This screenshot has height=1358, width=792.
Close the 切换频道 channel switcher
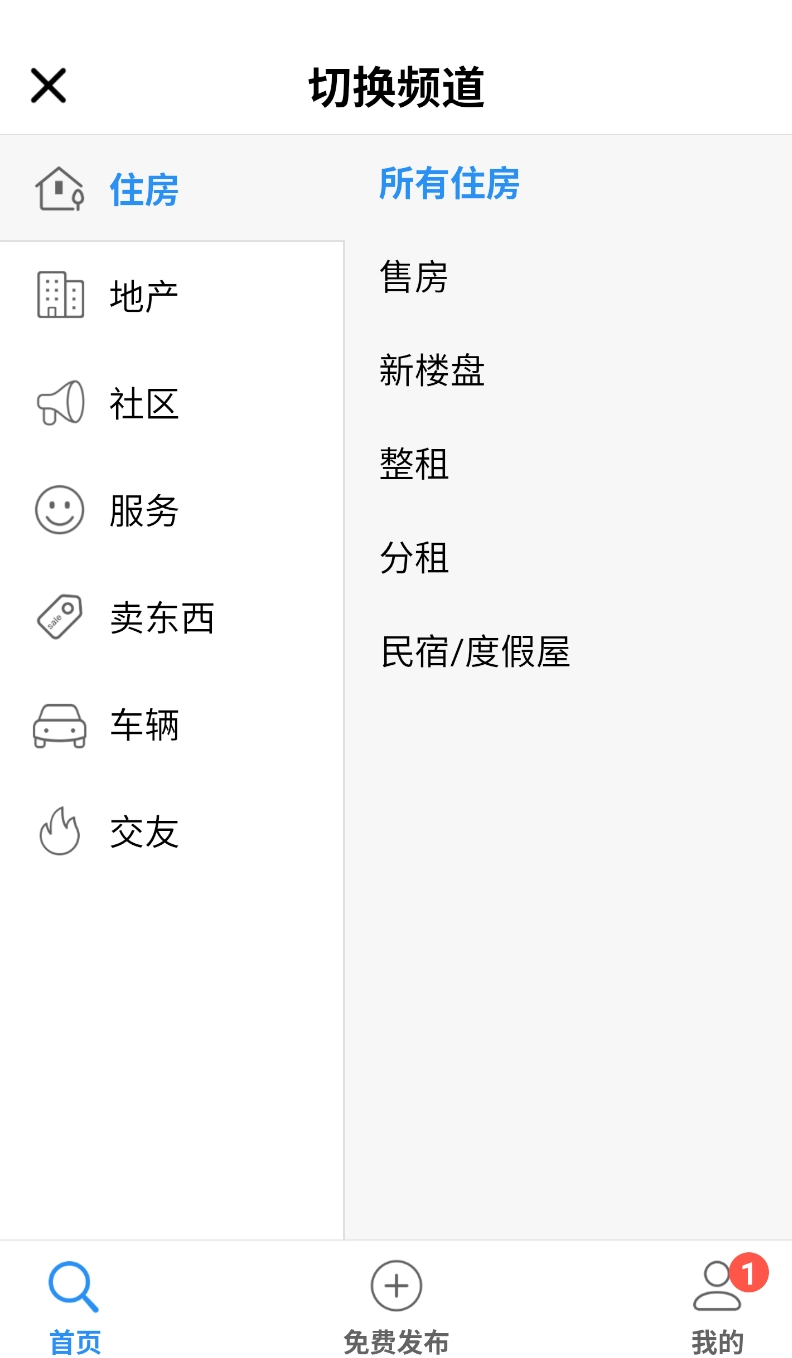[x=48, y=86]
